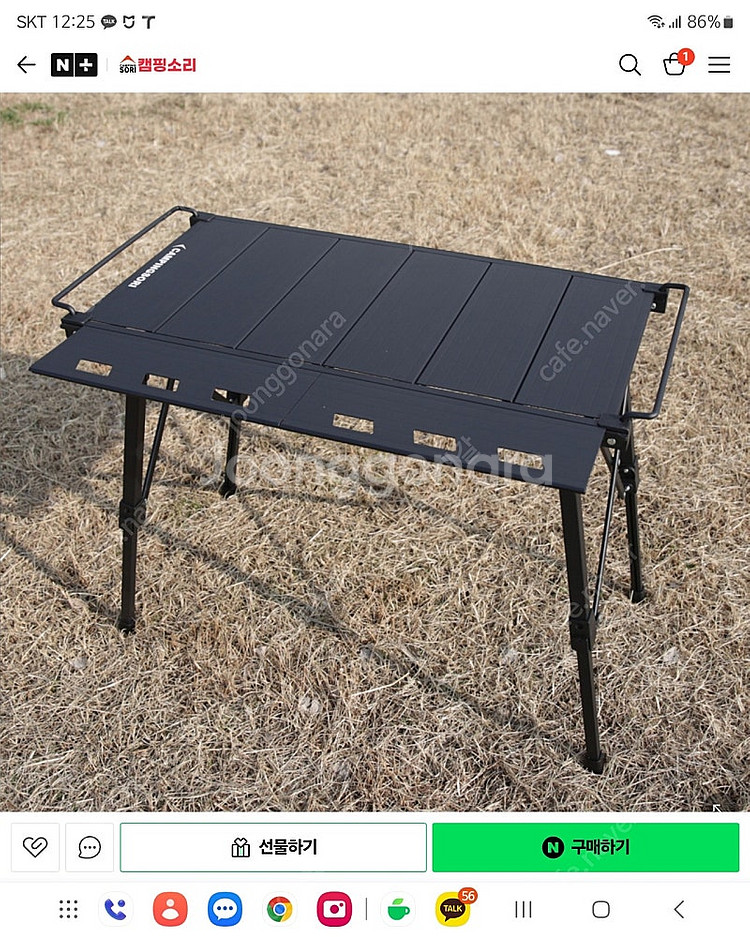Tap the 선물하기 gift button

pyautogui.click(x=273, y=847)
